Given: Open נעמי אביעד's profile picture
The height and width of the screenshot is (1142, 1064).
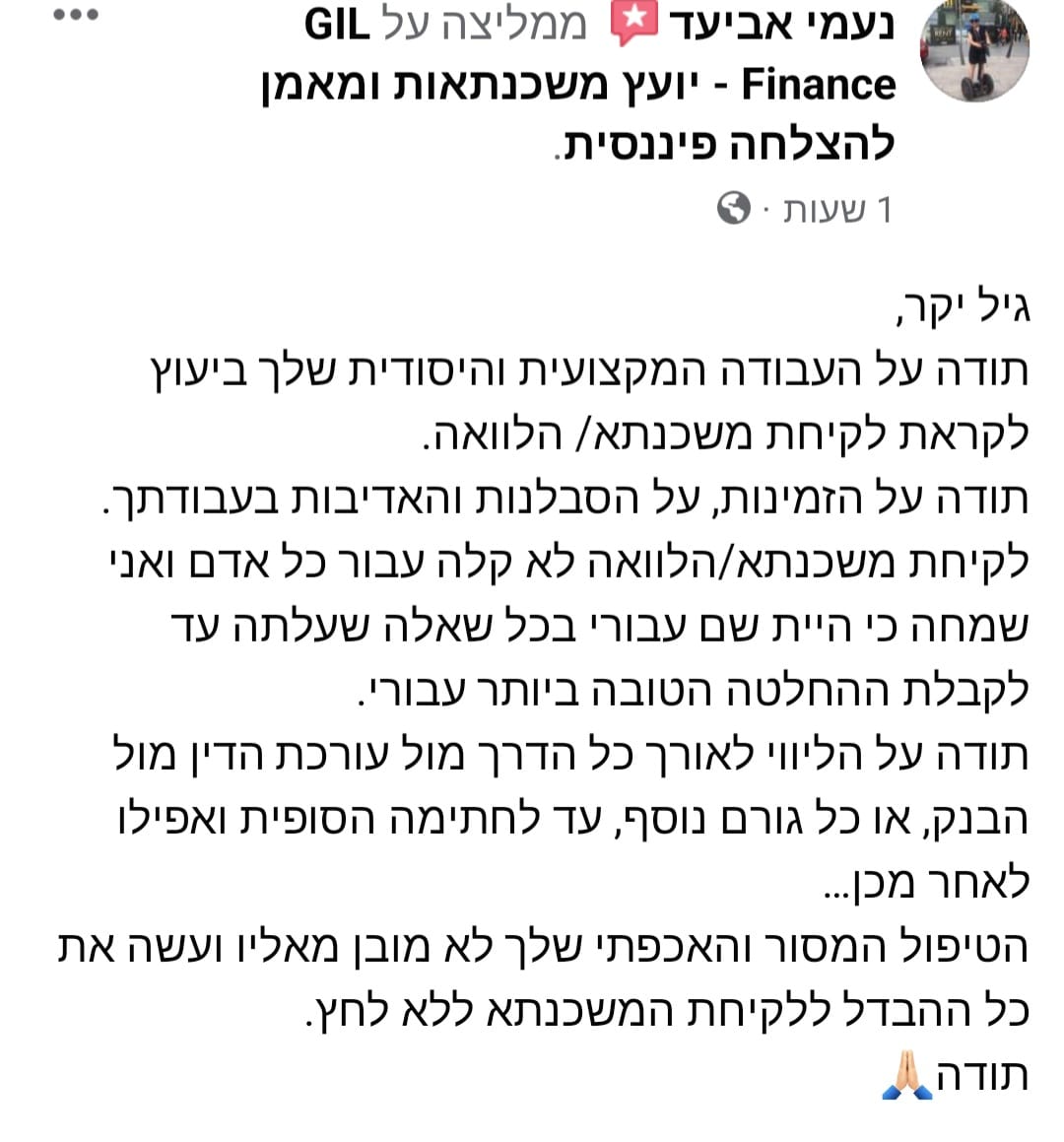Looking at the screenshot, I should [973, 51].
